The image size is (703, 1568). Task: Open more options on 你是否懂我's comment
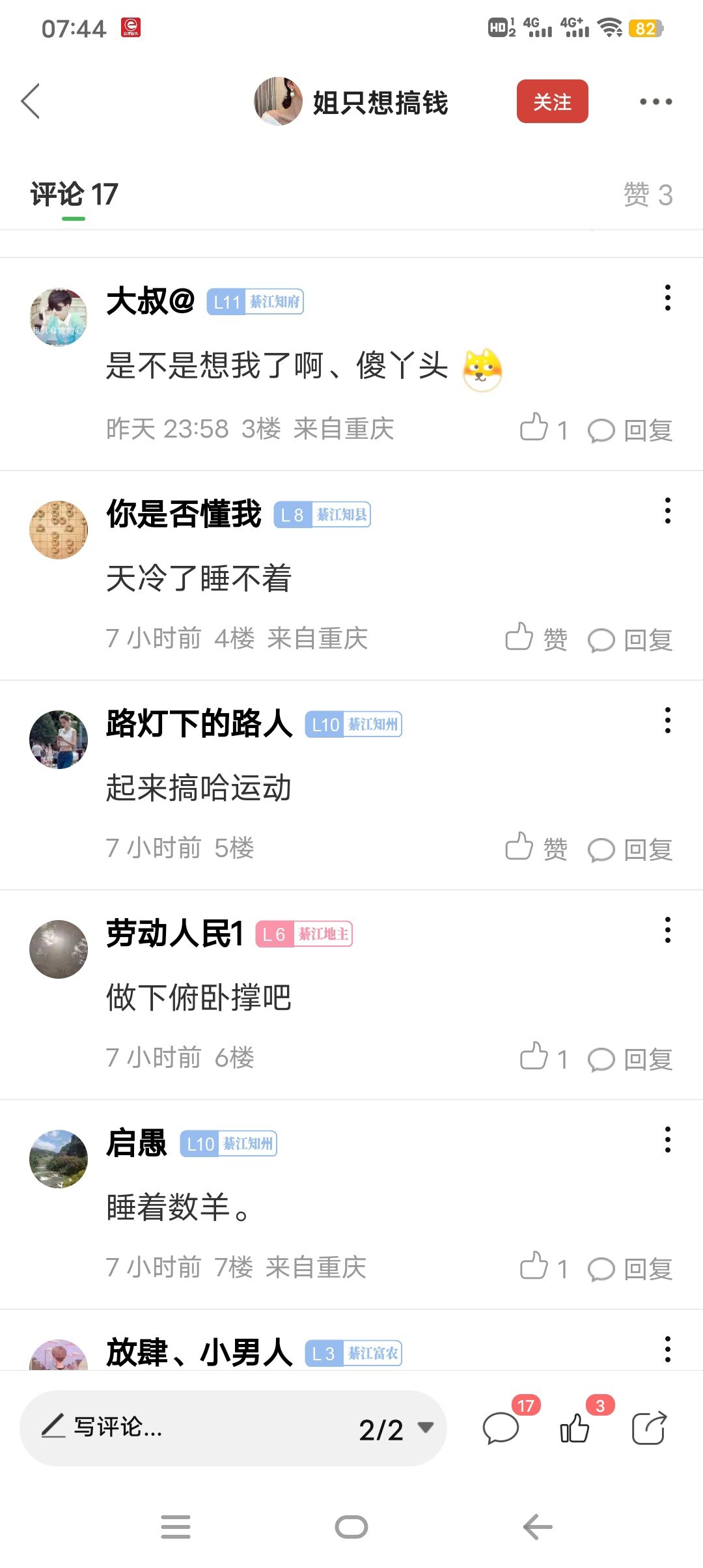pyautogui.click(x=667, y=511)
